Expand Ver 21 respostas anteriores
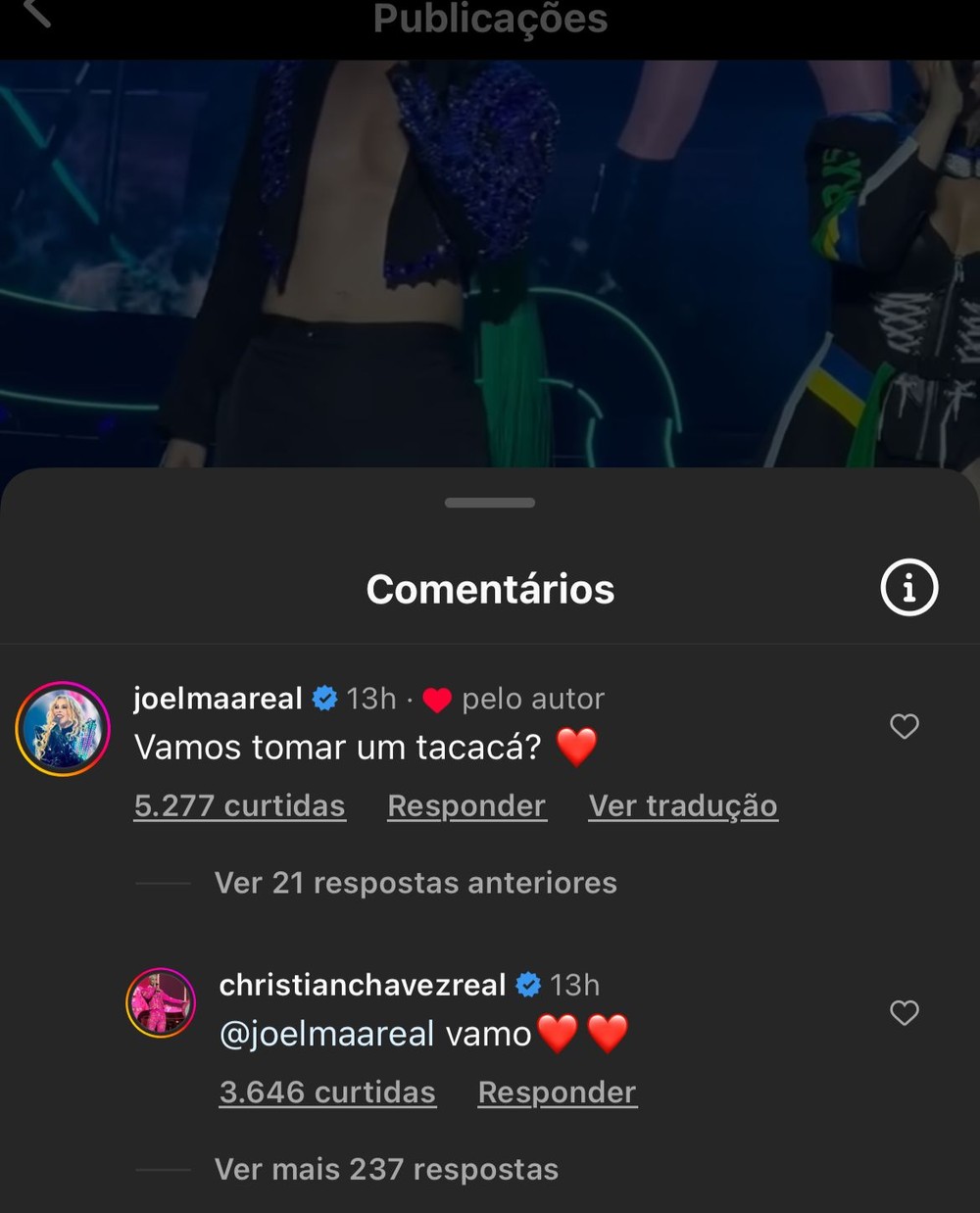Screen dimensions: 980x1213 (x=416, y=883)
